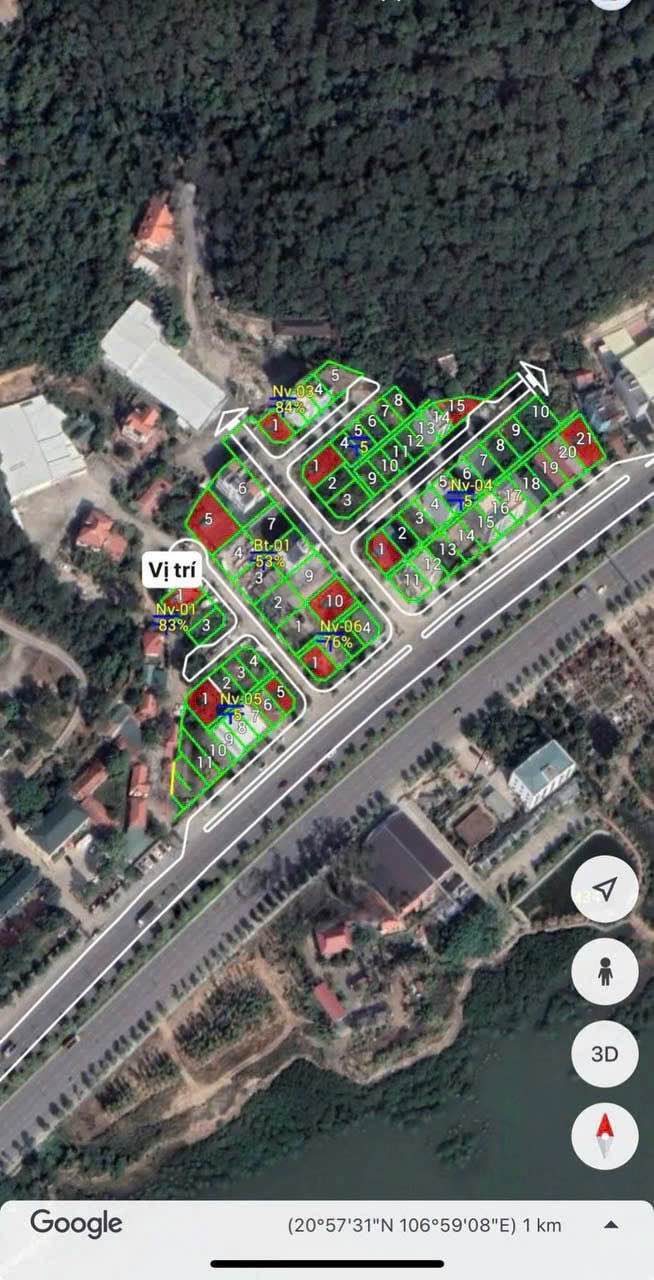Switch the map to 3D view

click(604, 1054)
